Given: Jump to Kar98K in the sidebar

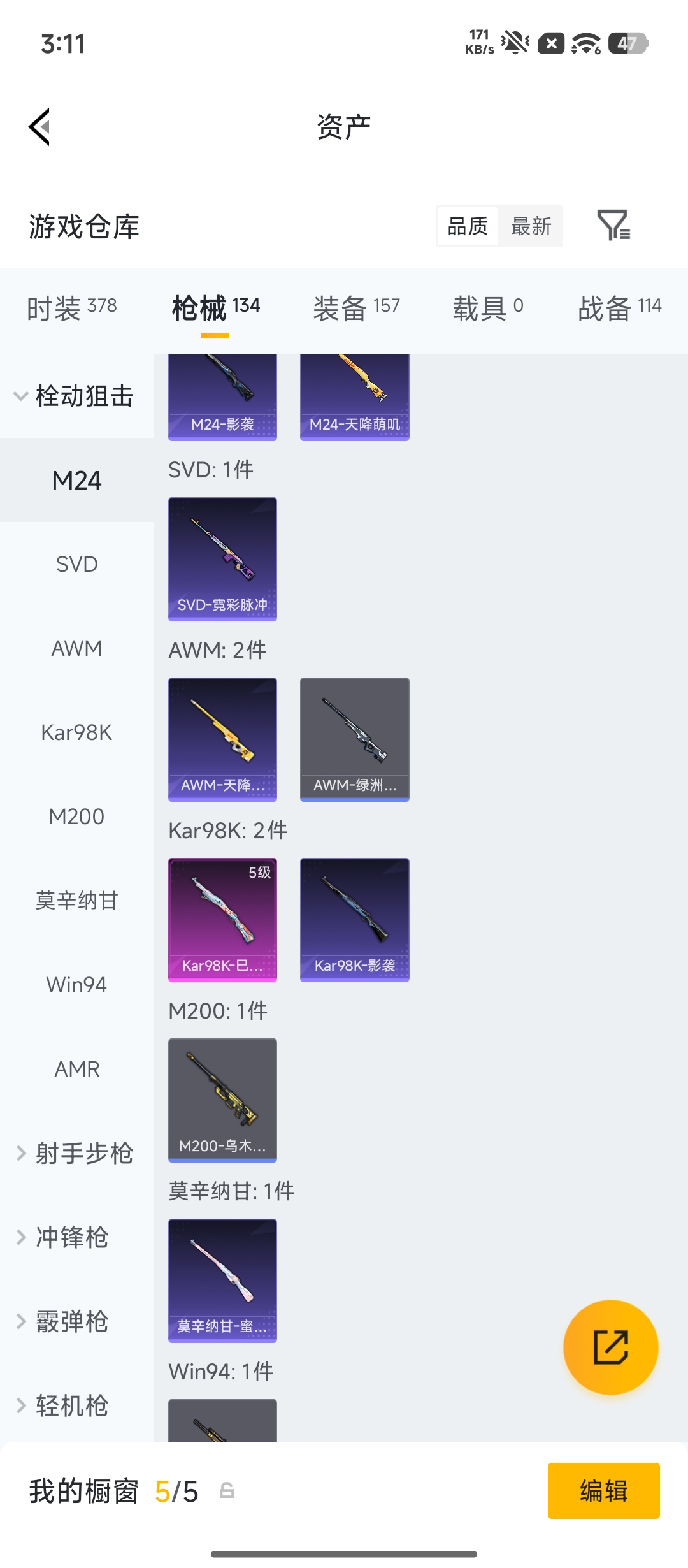Looking at the screenshot, I should tap(76, 732).
